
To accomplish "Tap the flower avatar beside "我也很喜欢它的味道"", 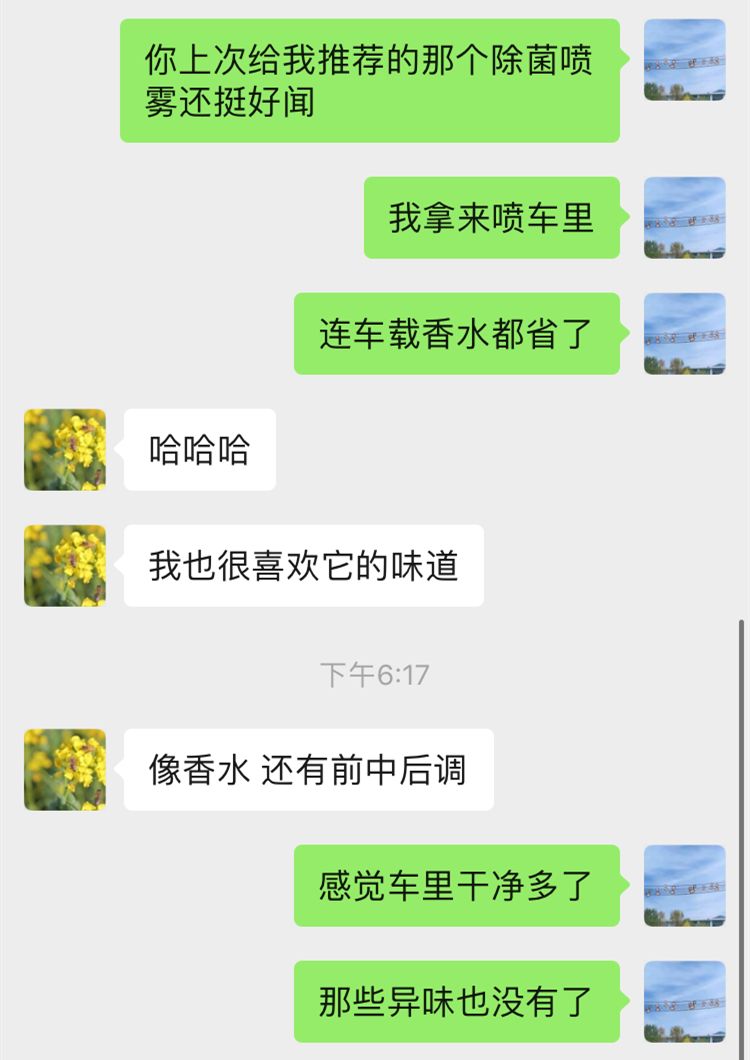I will coord(64,566).
